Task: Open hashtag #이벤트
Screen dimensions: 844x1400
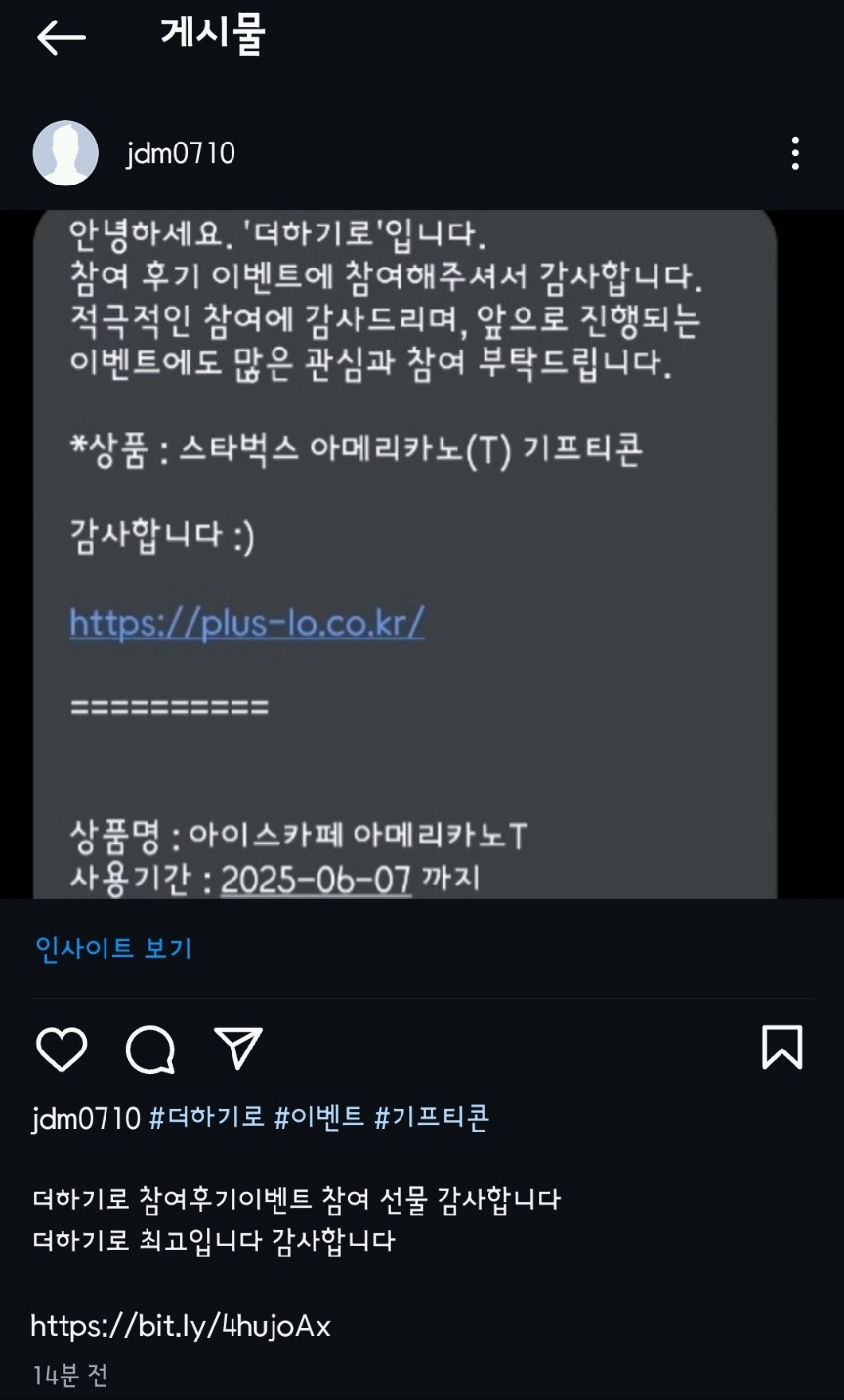Action: [x=318, y=1118]
